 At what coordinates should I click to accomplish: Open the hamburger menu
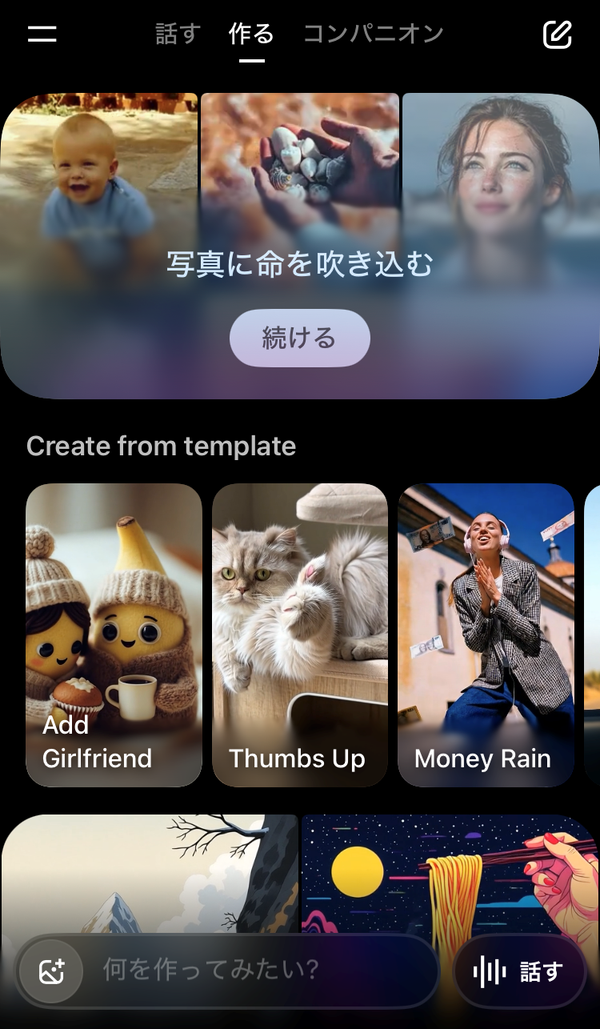pos(42,34)
